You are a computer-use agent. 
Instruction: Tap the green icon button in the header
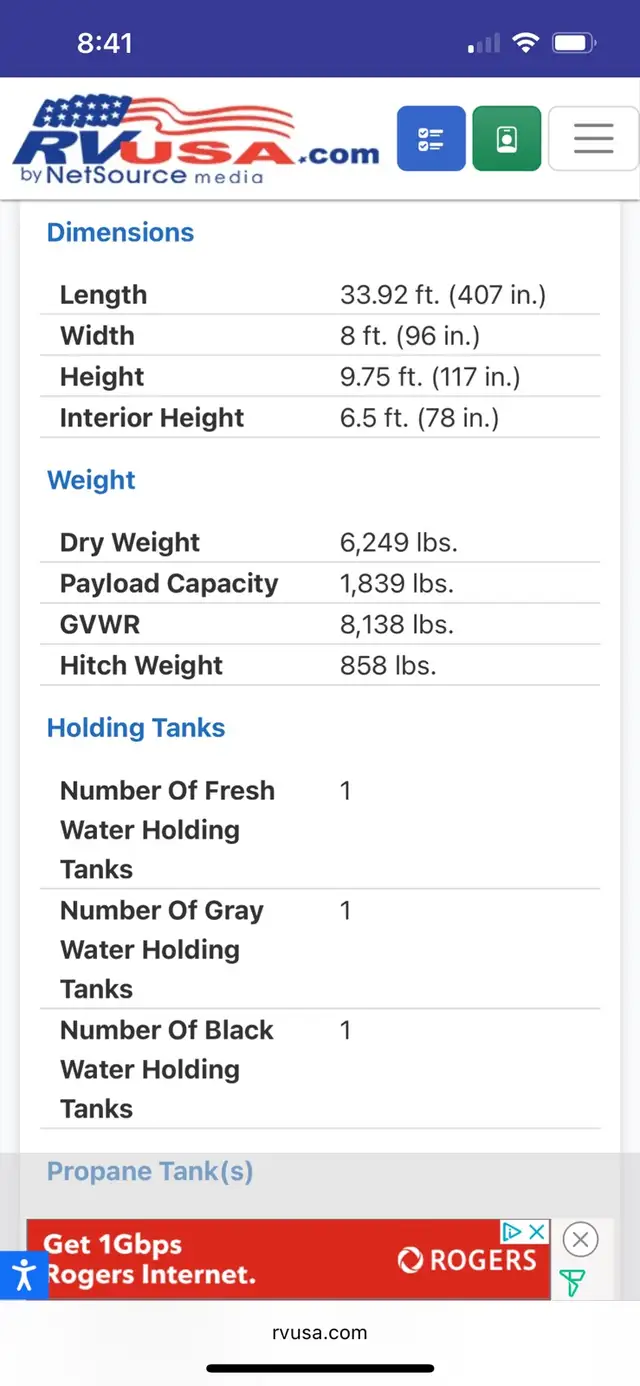point(507,138)
